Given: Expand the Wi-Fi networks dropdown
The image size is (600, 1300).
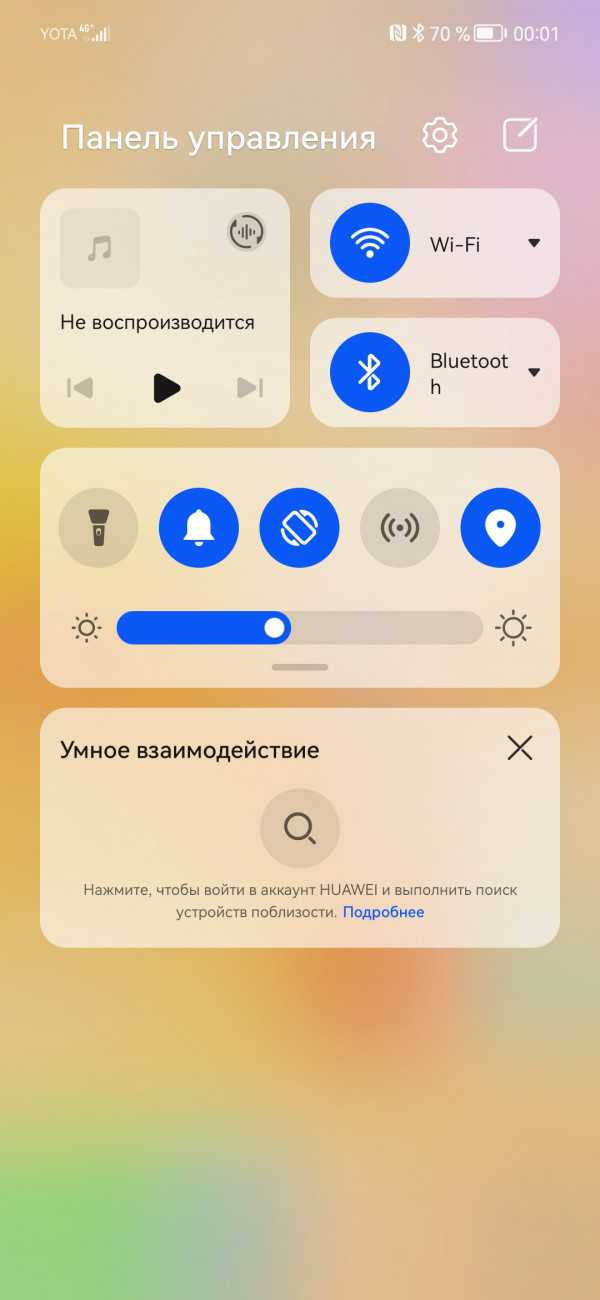Looking at the screenshot, I should click(x=534, y=243).
